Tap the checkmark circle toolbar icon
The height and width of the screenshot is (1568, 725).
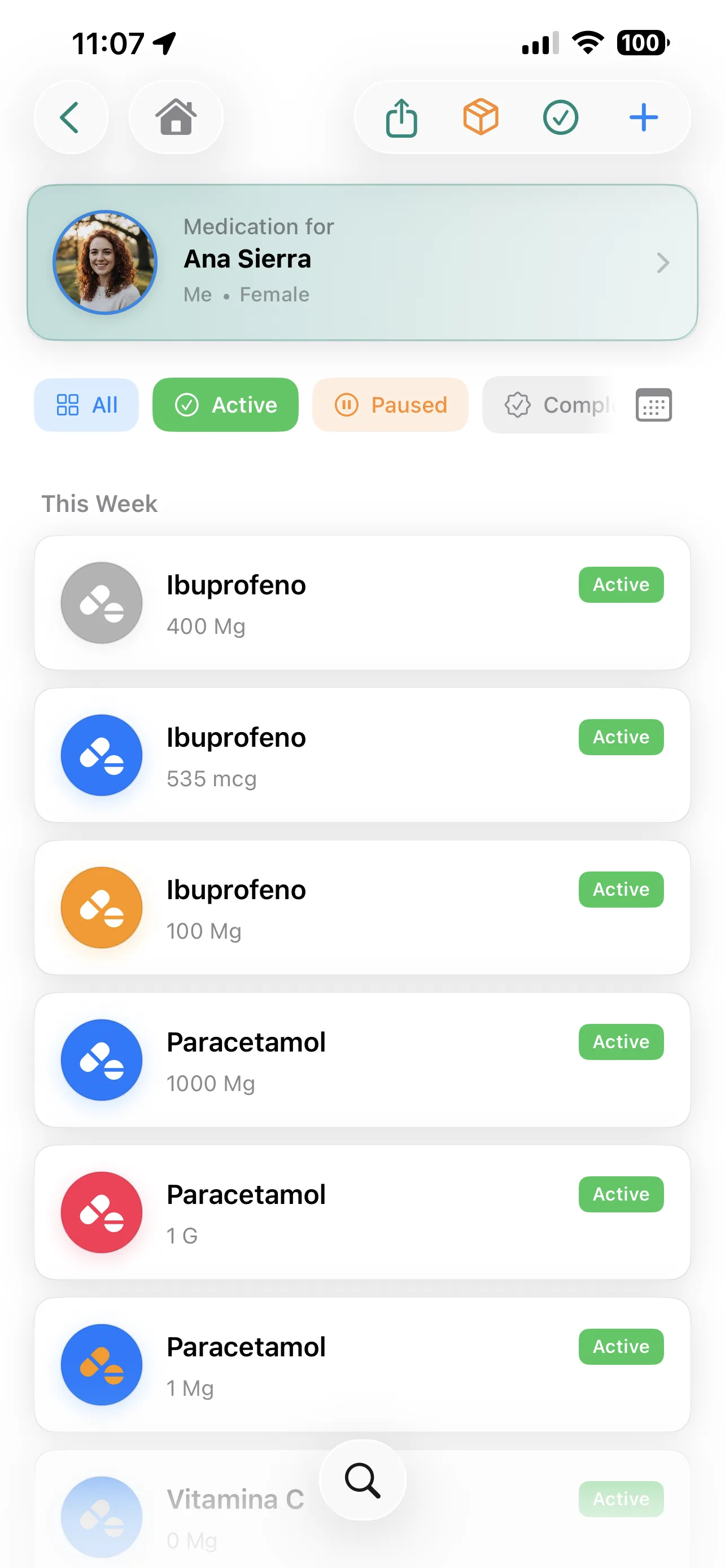pyautogui.click(x=561, y=117)
